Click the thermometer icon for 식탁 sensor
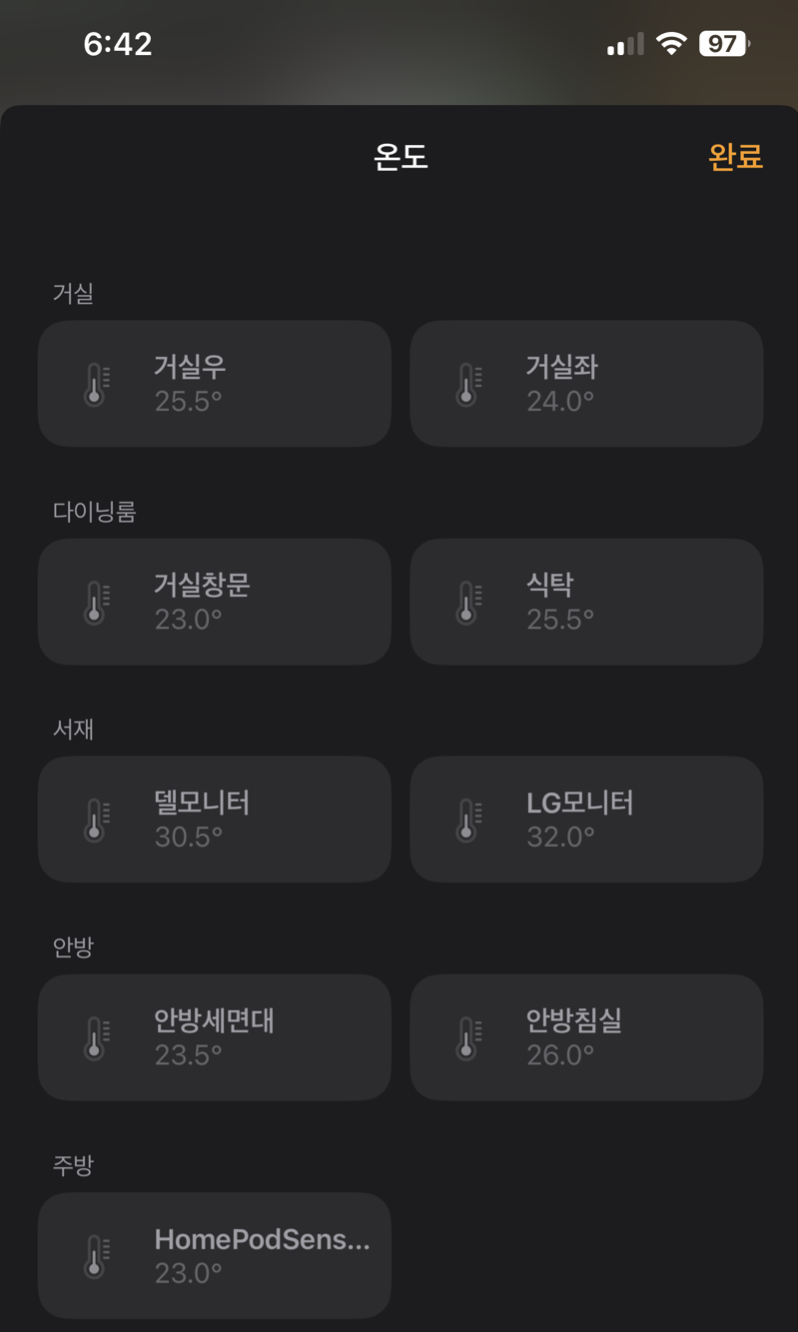 (x=467, y=601)
